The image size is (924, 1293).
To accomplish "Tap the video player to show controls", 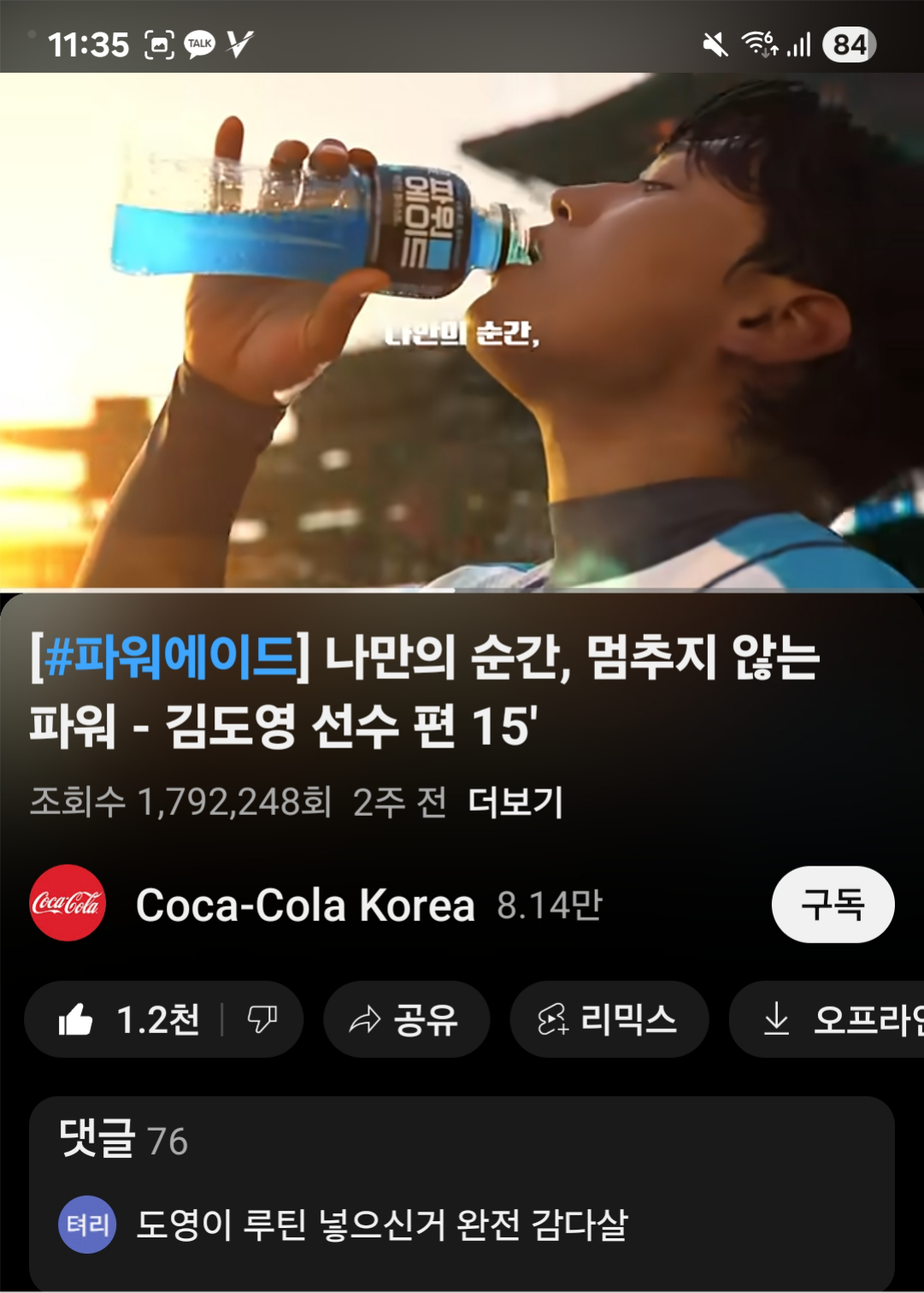I will [x=462, y=334].
